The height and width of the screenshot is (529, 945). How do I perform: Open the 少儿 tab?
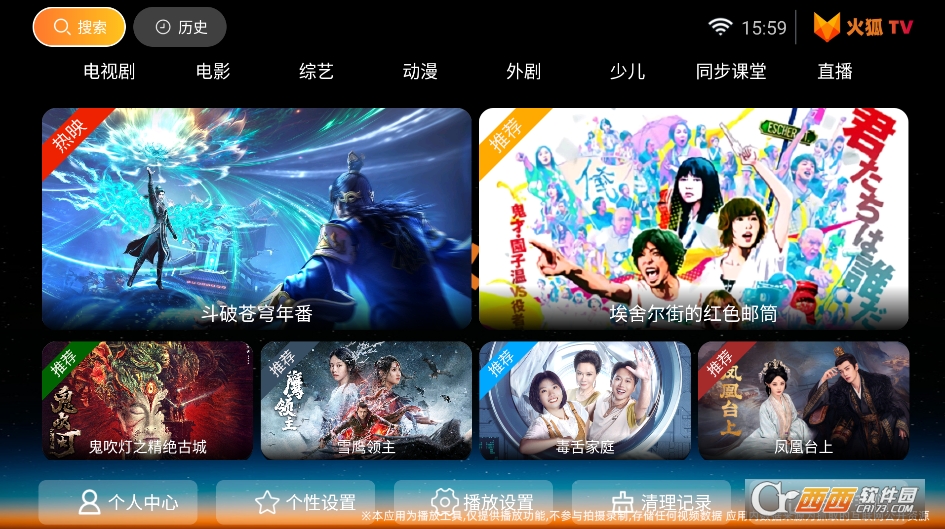[x=628, y=71]
